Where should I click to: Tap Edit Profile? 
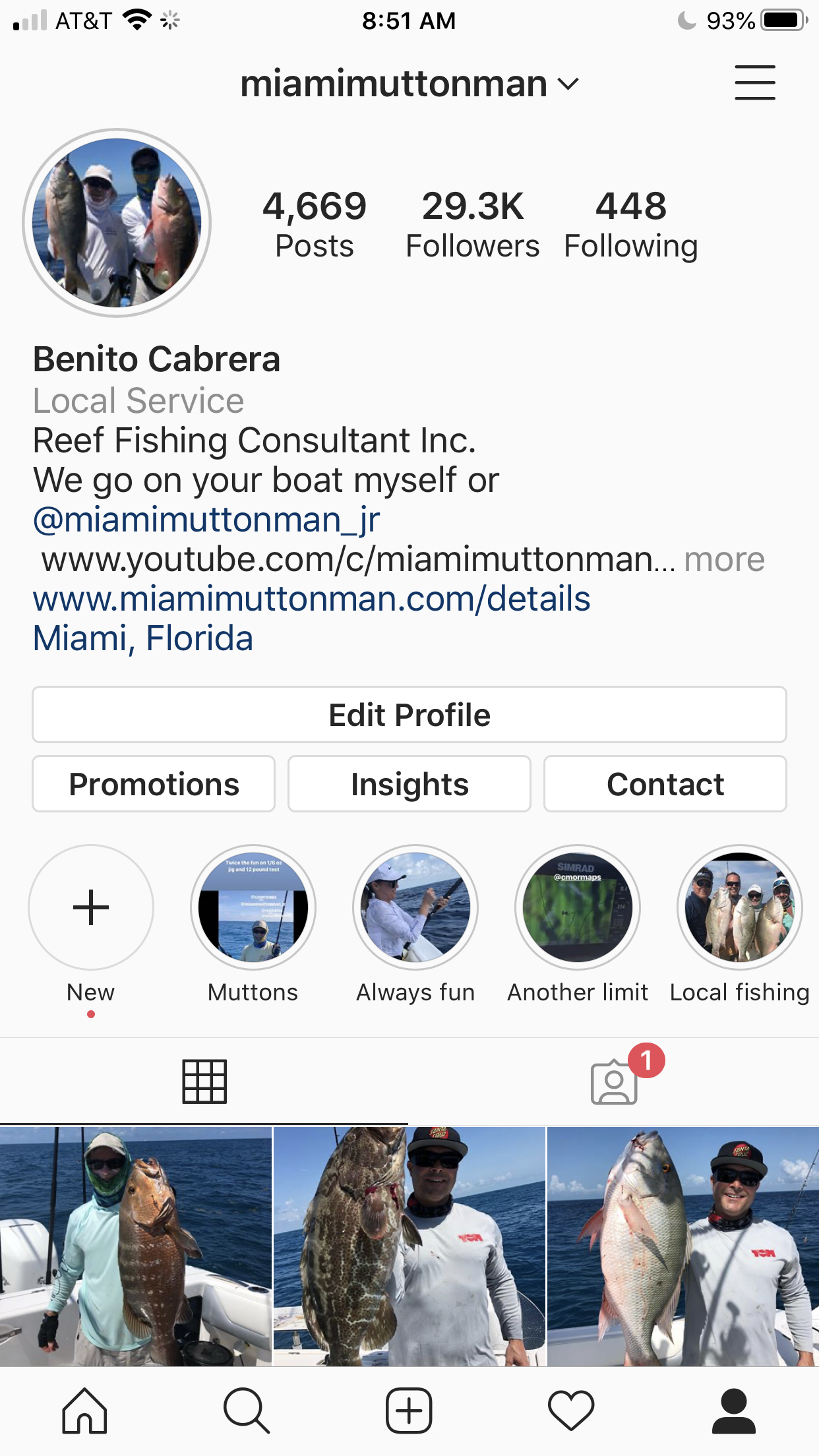point(409,715)
